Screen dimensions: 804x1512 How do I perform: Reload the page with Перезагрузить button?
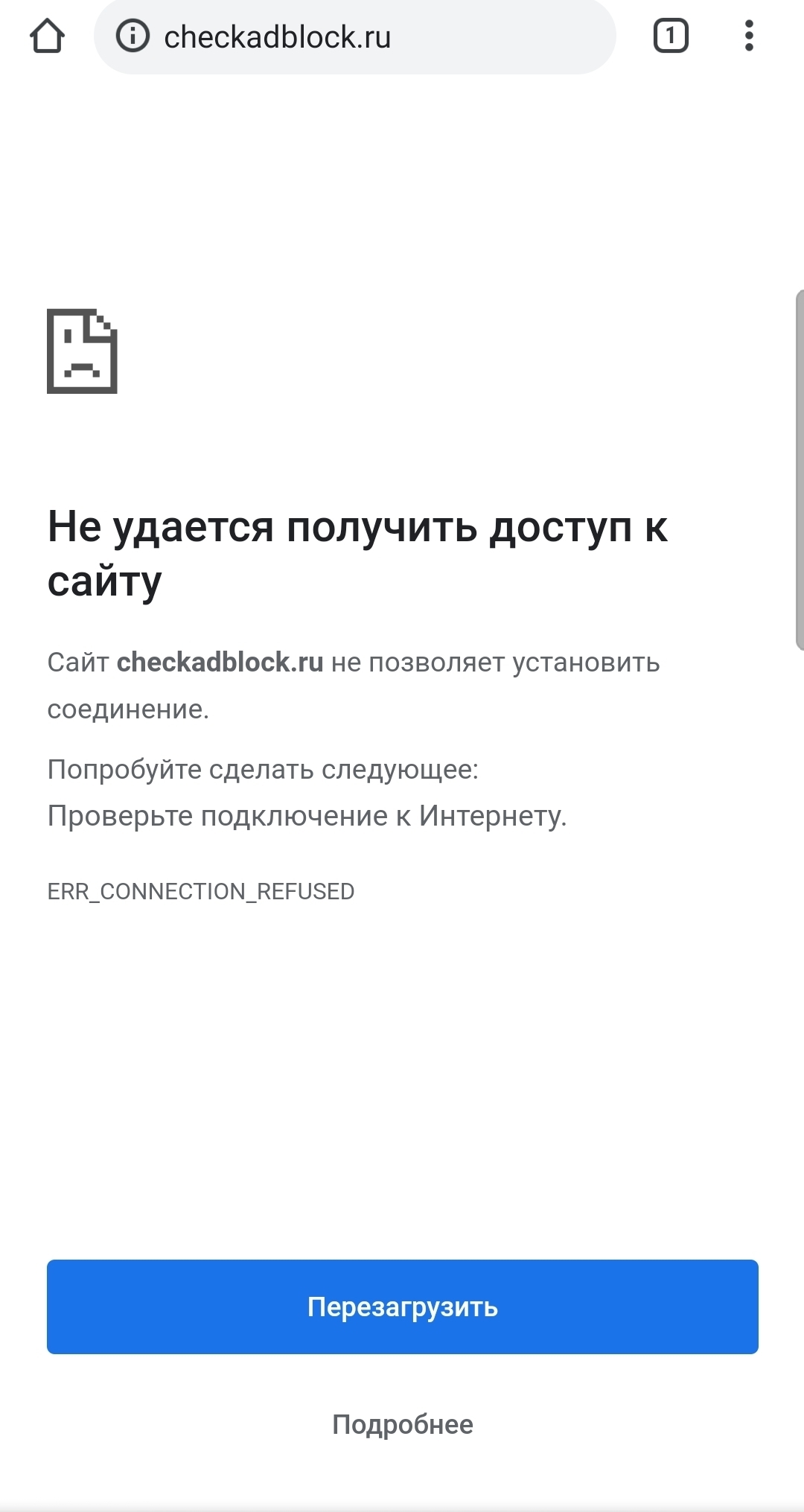(x=402, y=1307)
